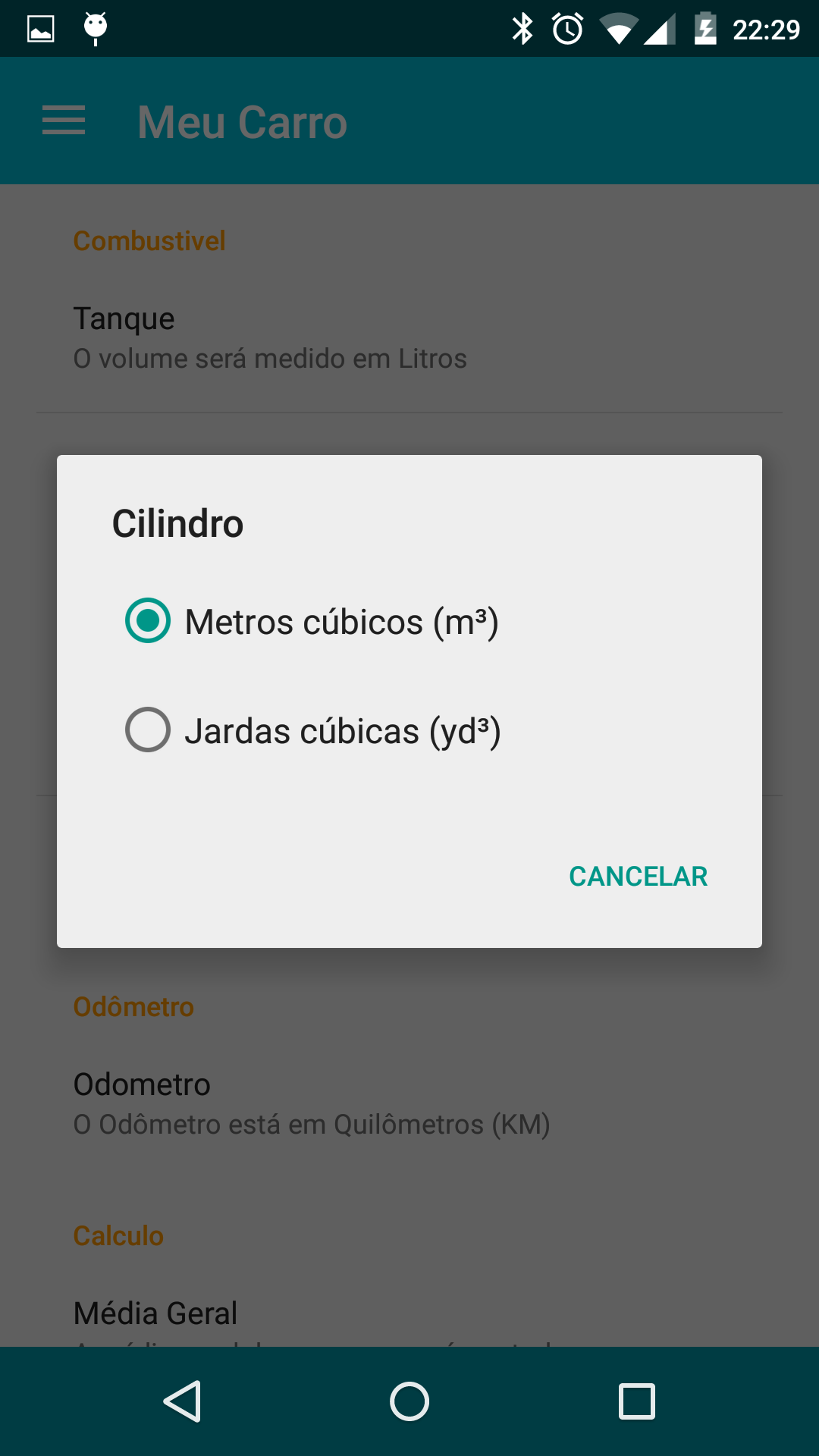The height and width of the screenshot is (1456, 819).
Task: Go to the home screen
Action: 409,1401
